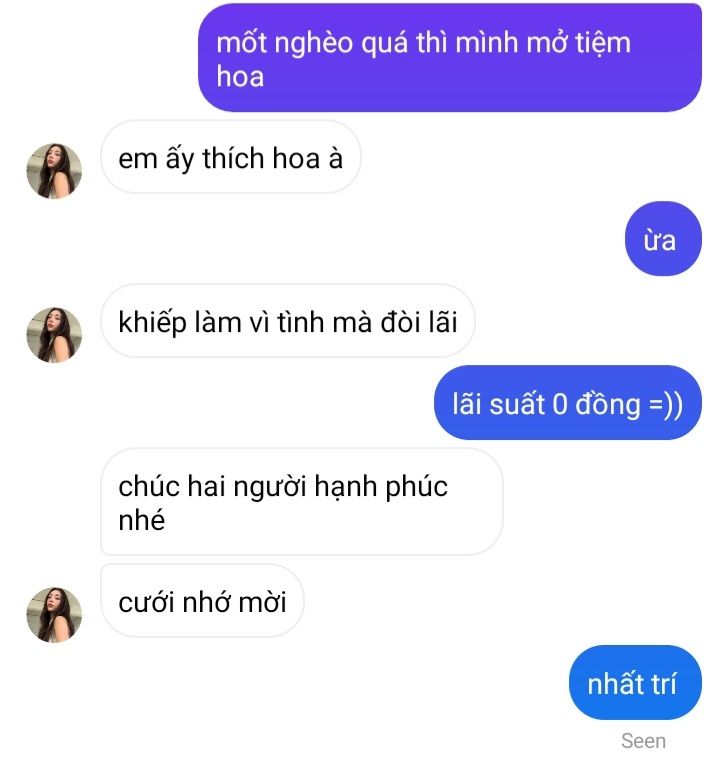The image size is (720, 758).
Task: Tap the "chúc hai người hạnh phúc nhé" message
Action: coord(300,502)
